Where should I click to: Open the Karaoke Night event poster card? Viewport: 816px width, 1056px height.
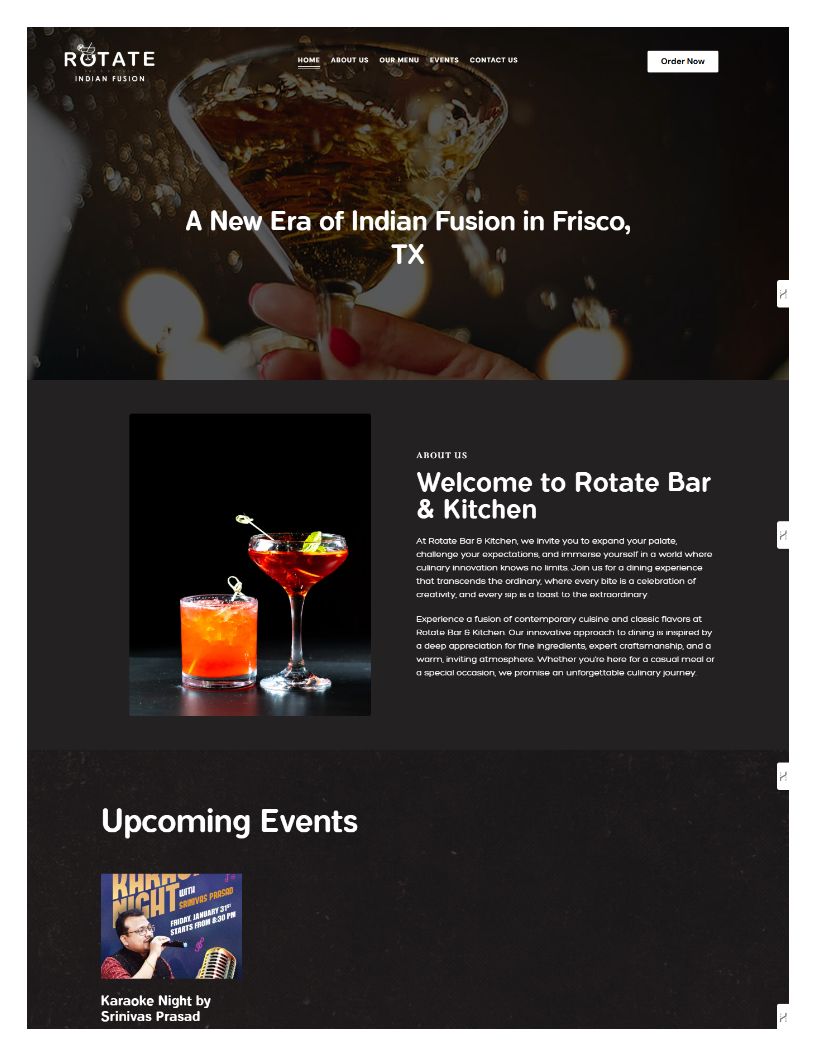tap(171, 926)
